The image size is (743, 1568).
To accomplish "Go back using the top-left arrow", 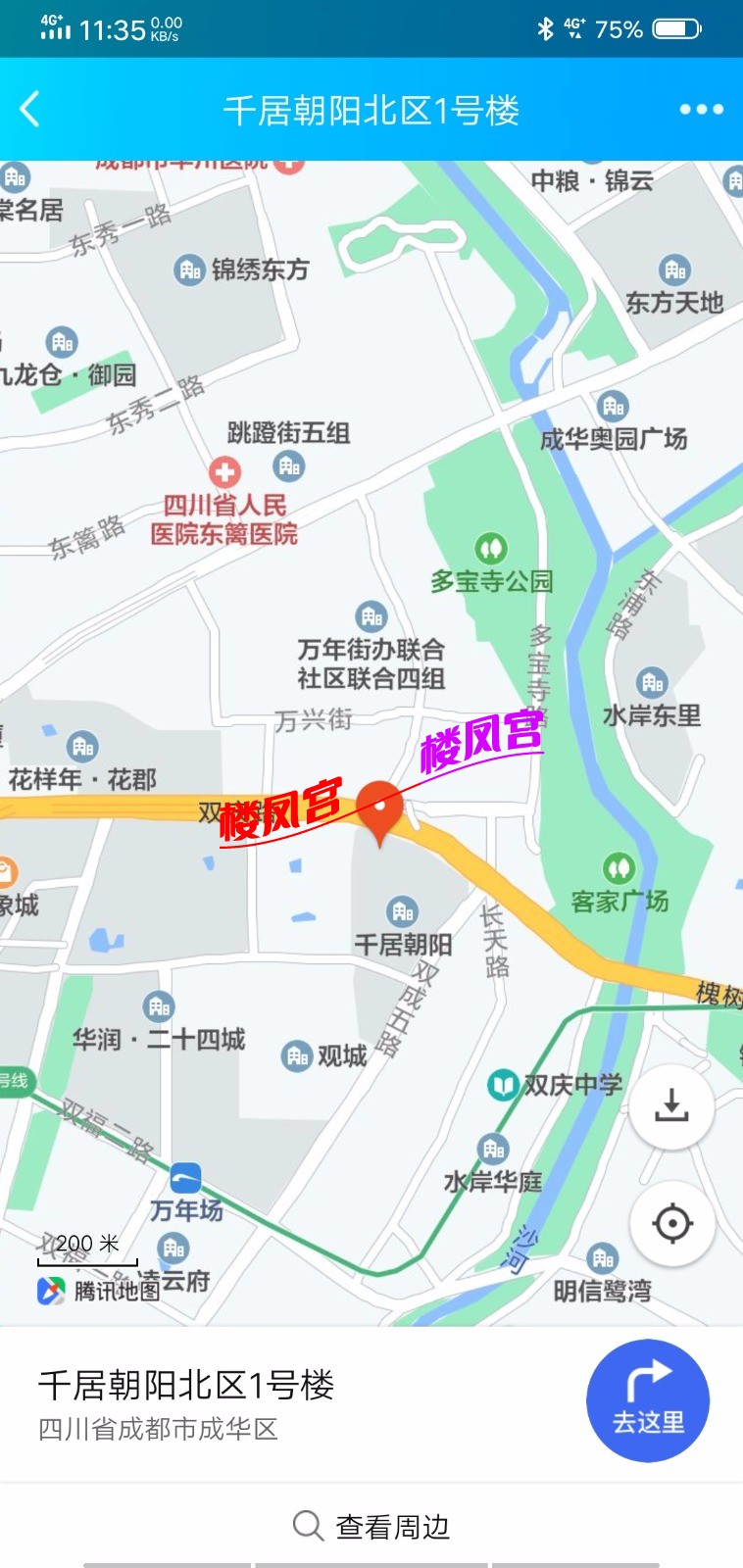I will [31, 109].
